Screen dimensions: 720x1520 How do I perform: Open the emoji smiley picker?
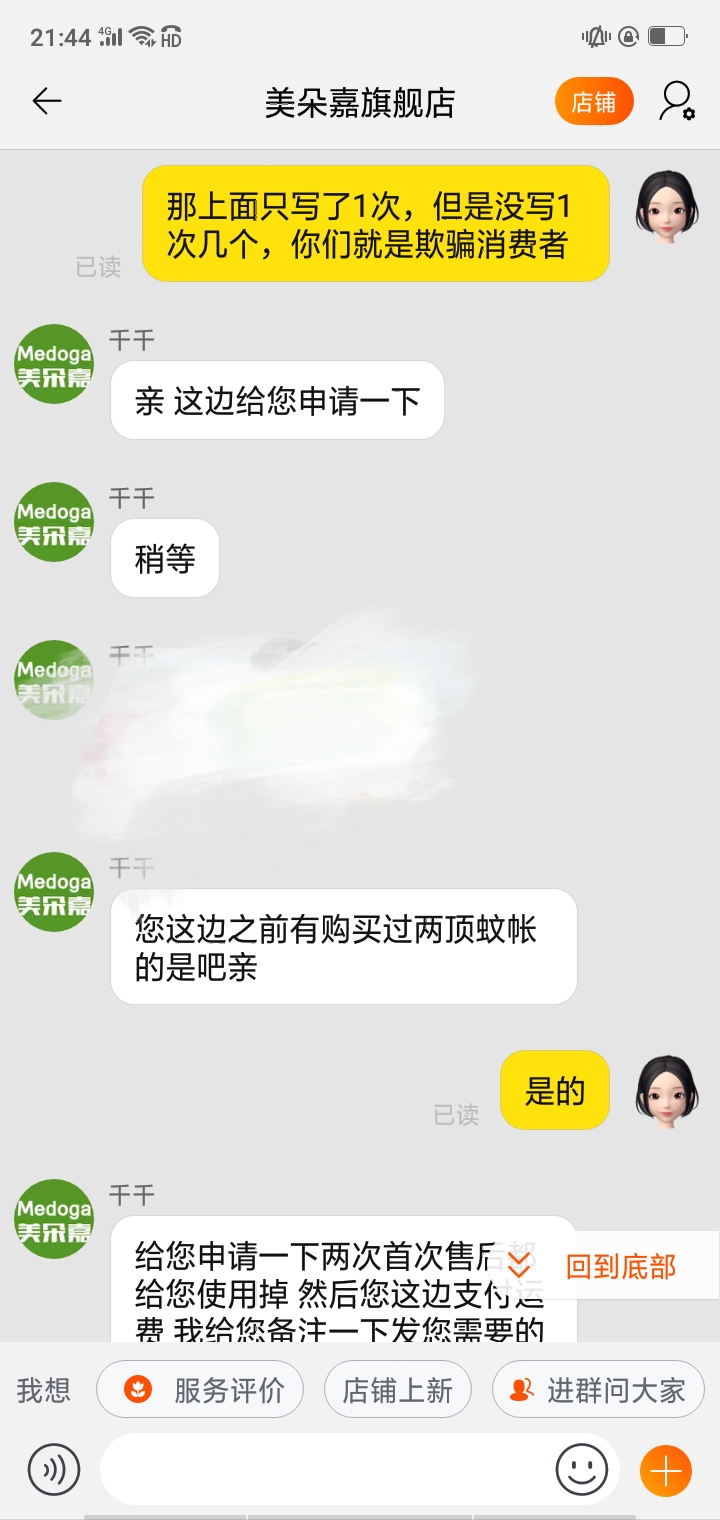[581, 1470]
